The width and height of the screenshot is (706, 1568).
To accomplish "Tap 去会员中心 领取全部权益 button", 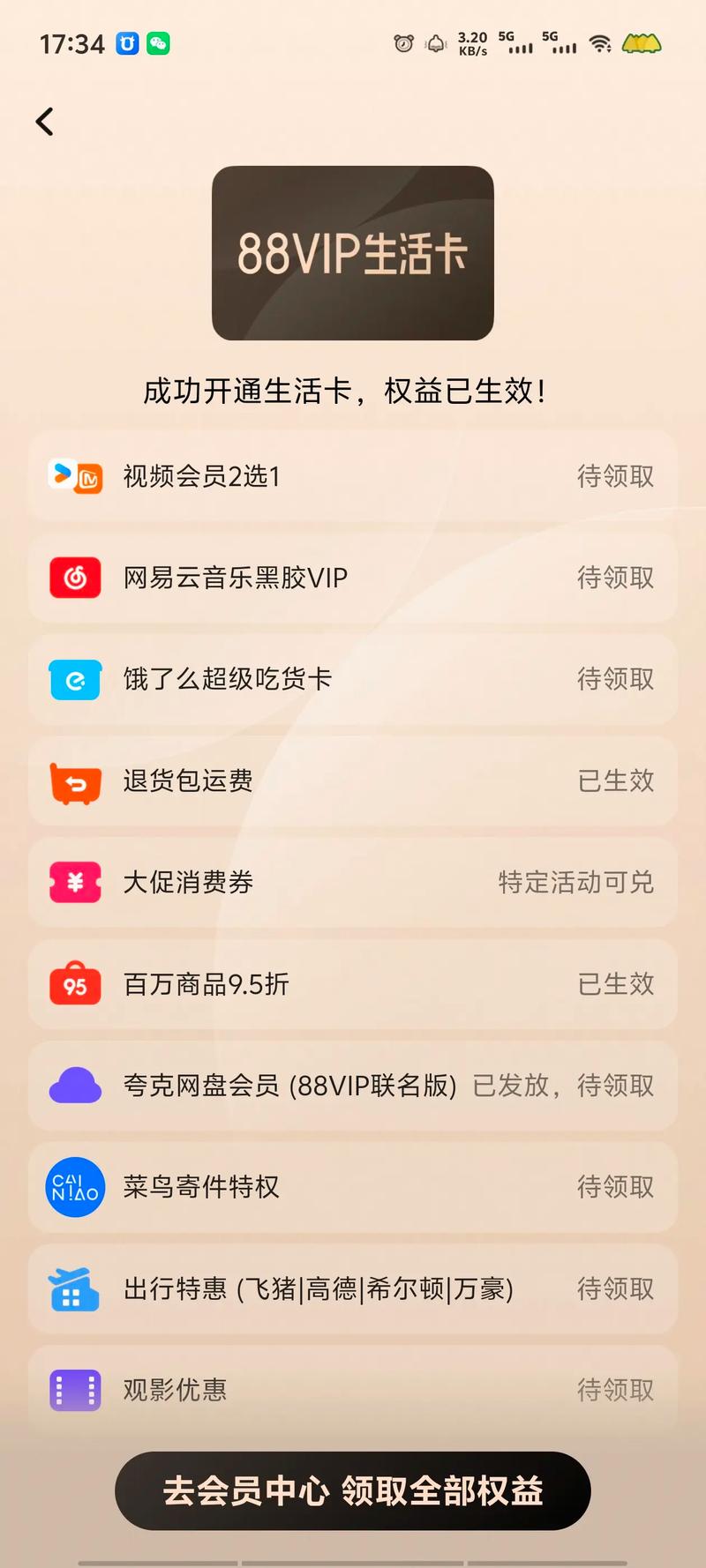I will (x=353, y=1490).
